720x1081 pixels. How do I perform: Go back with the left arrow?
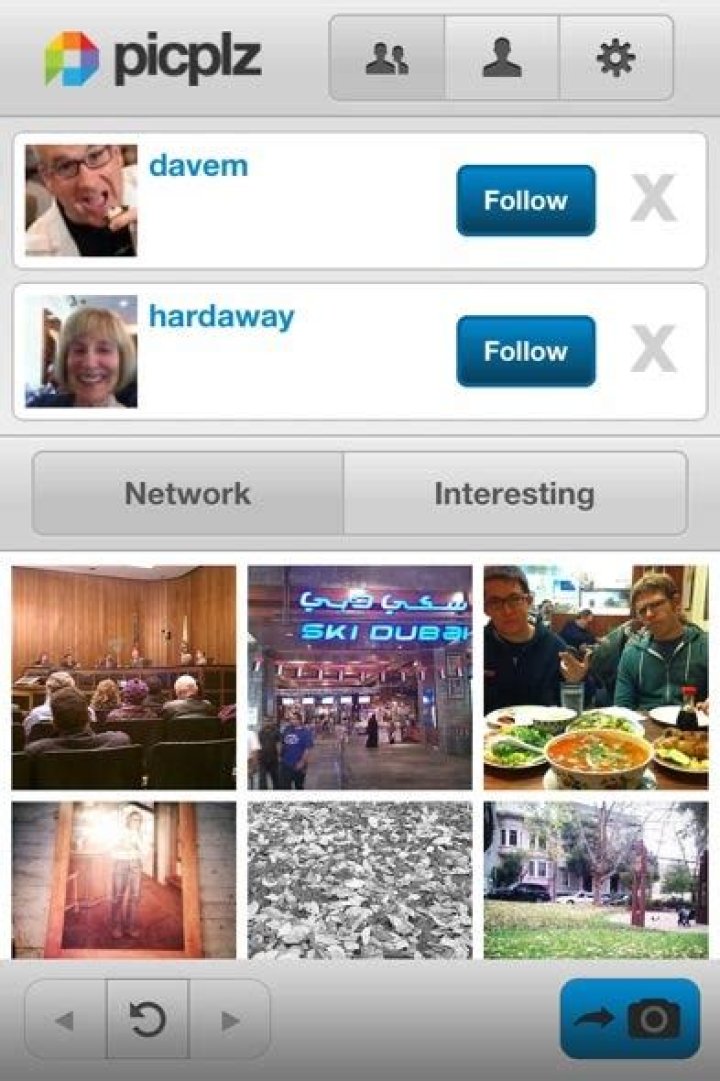click(x=65, y=1020)
